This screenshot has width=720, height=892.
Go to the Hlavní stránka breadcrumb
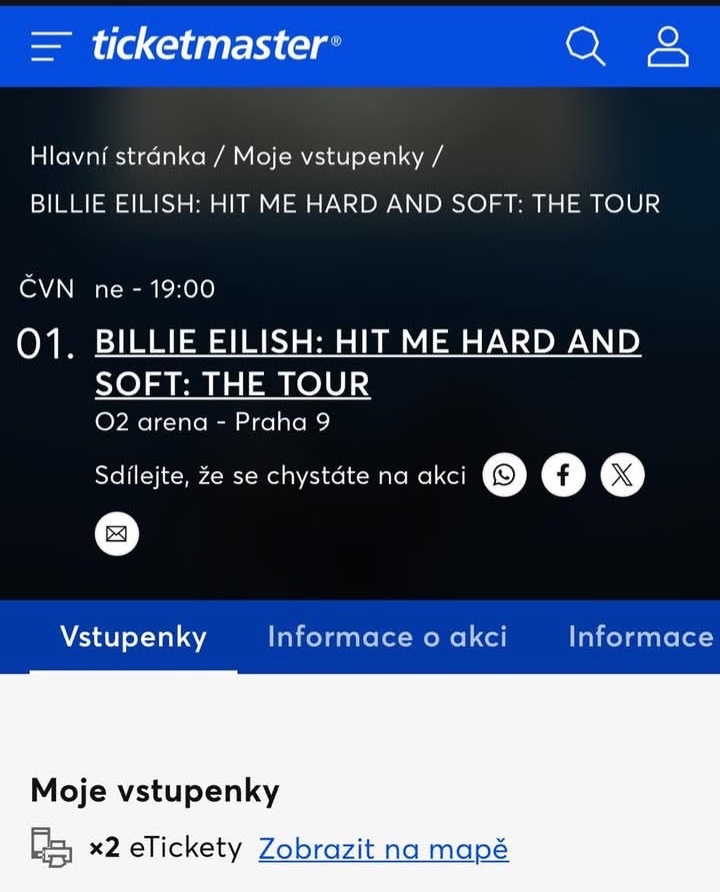[x=118, y=156]
